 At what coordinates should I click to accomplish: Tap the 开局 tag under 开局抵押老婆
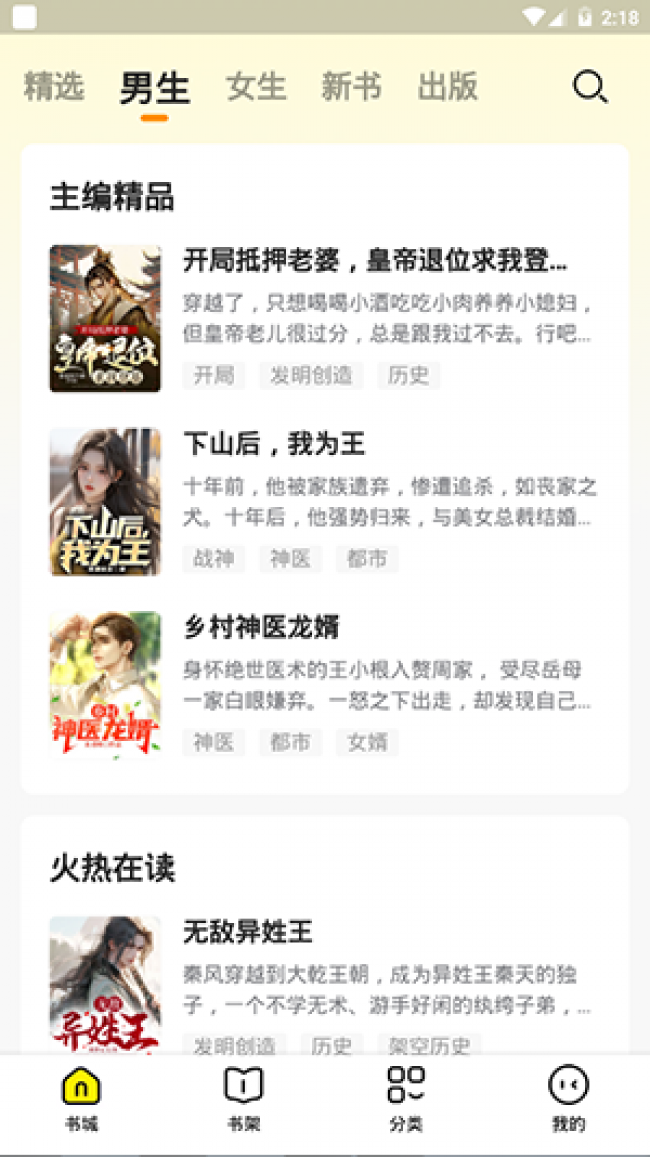coord(214,376)
